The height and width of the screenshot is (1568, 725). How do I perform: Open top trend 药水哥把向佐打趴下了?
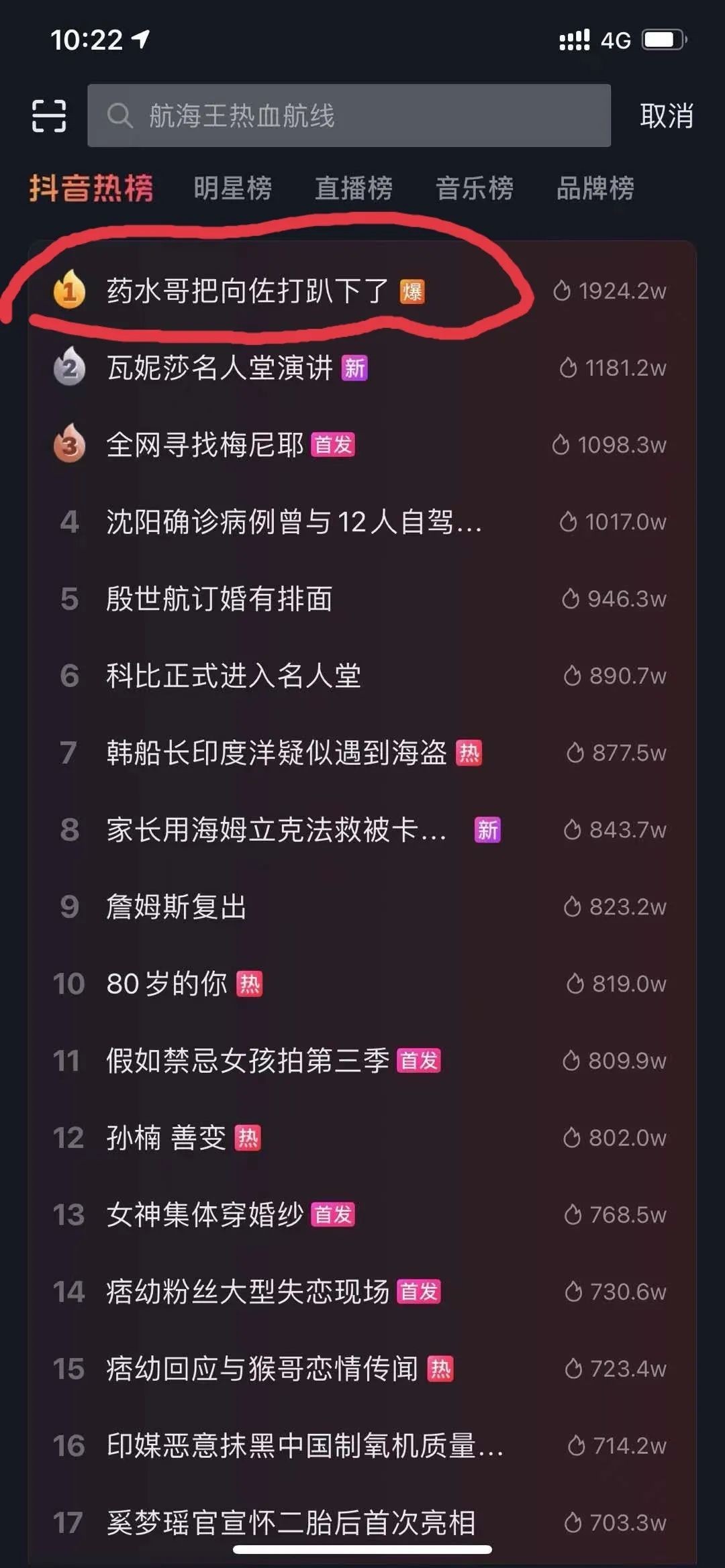tap(247, 291)
